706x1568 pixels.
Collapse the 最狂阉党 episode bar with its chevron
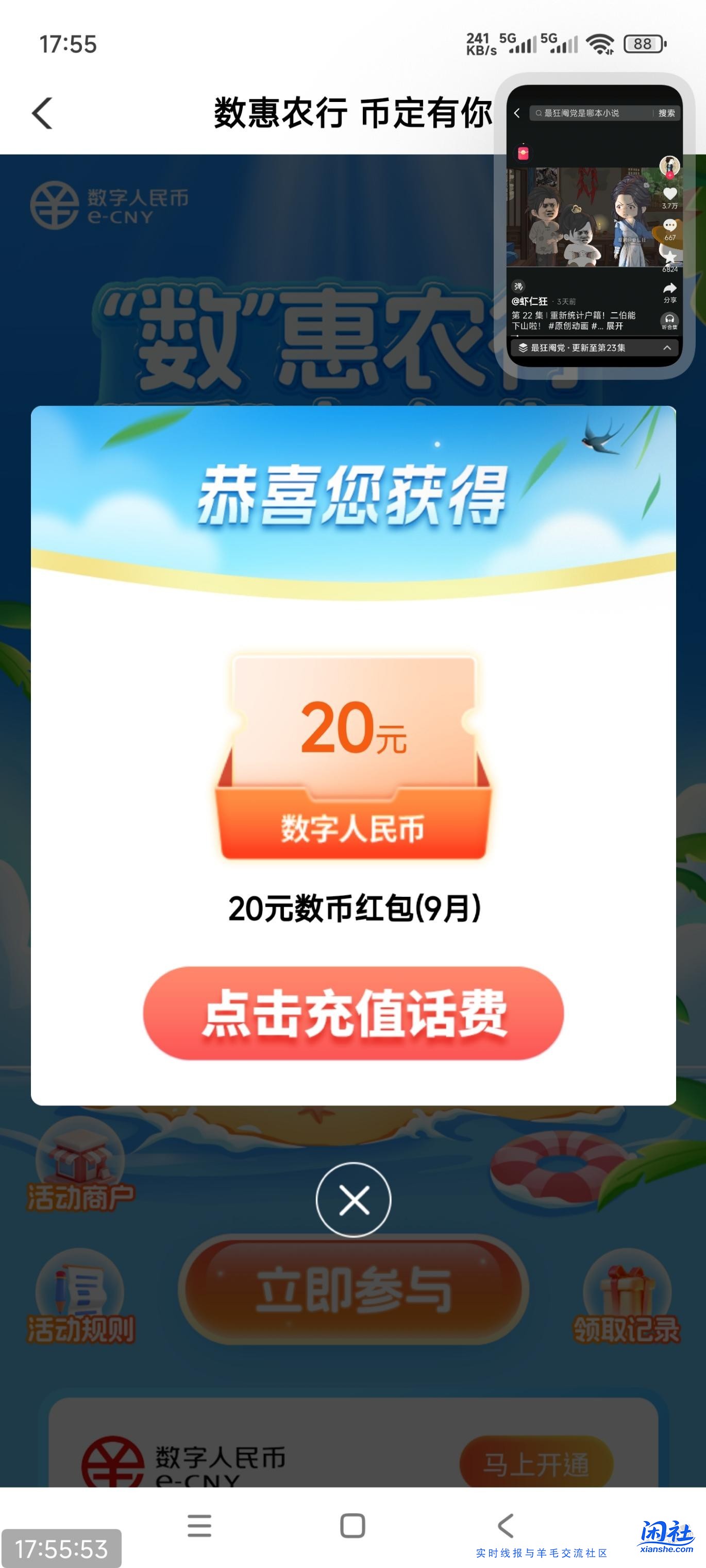667,349
